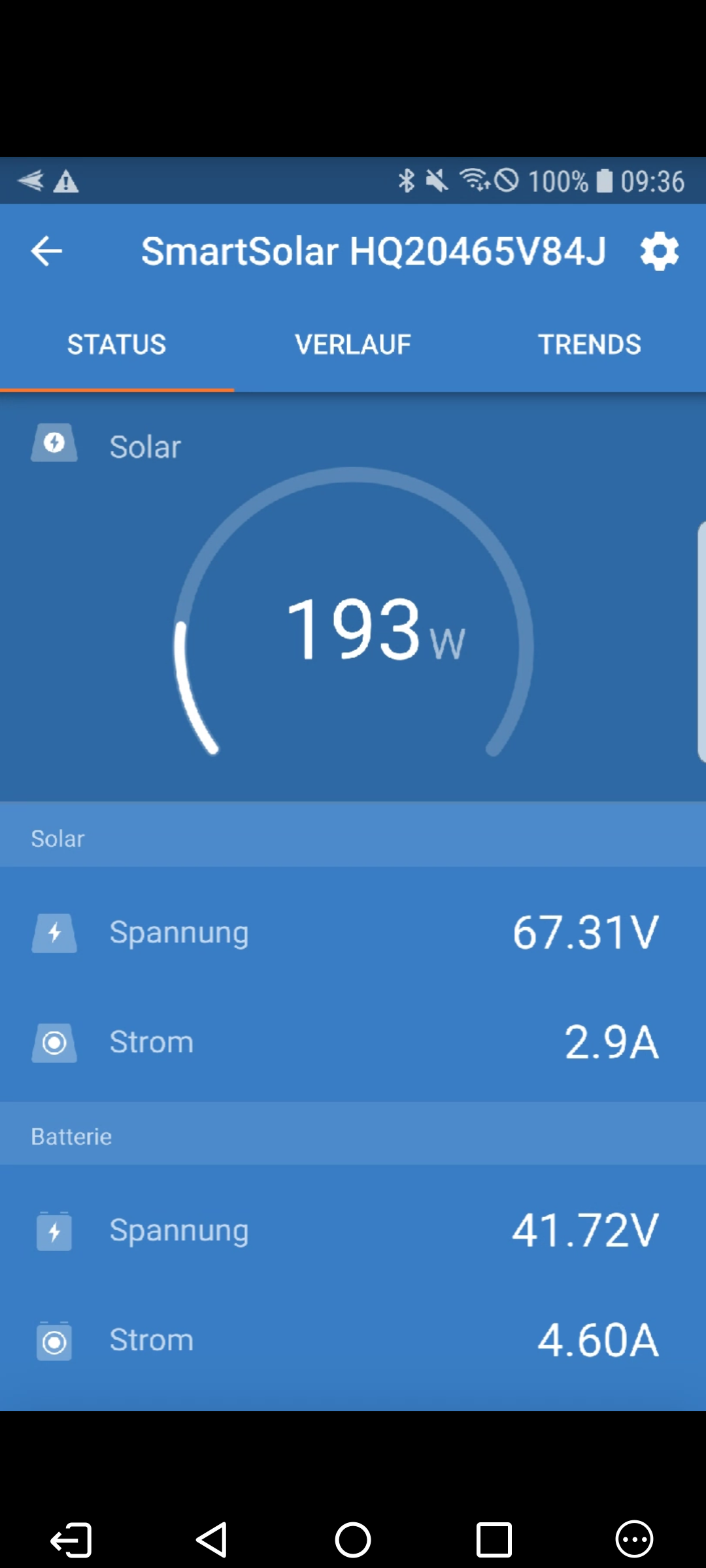Switch to the TRENDS tab
706x1568 pixels.
589,344
